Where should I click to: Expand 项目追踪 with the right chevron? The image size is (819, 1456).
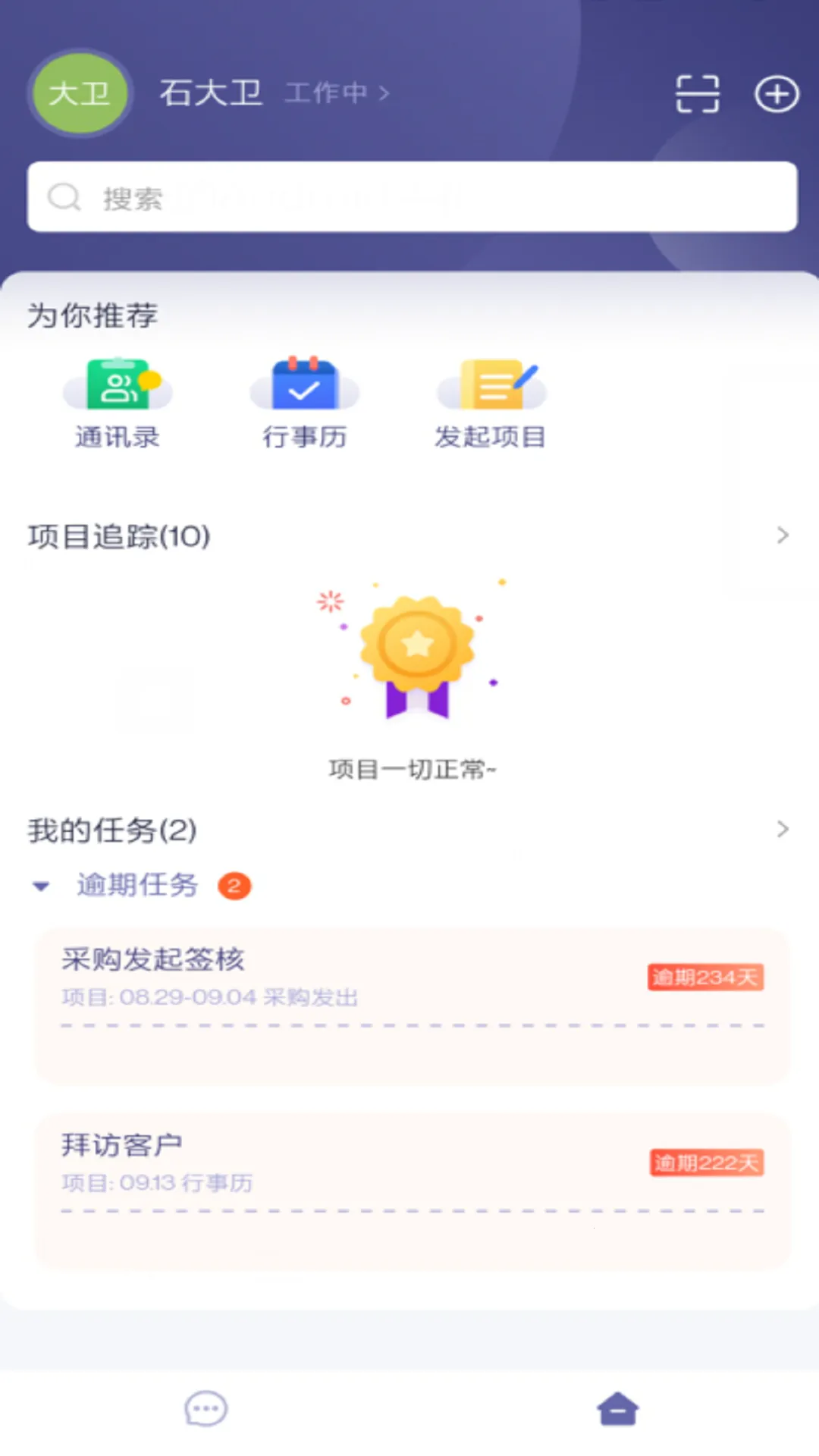782,535
